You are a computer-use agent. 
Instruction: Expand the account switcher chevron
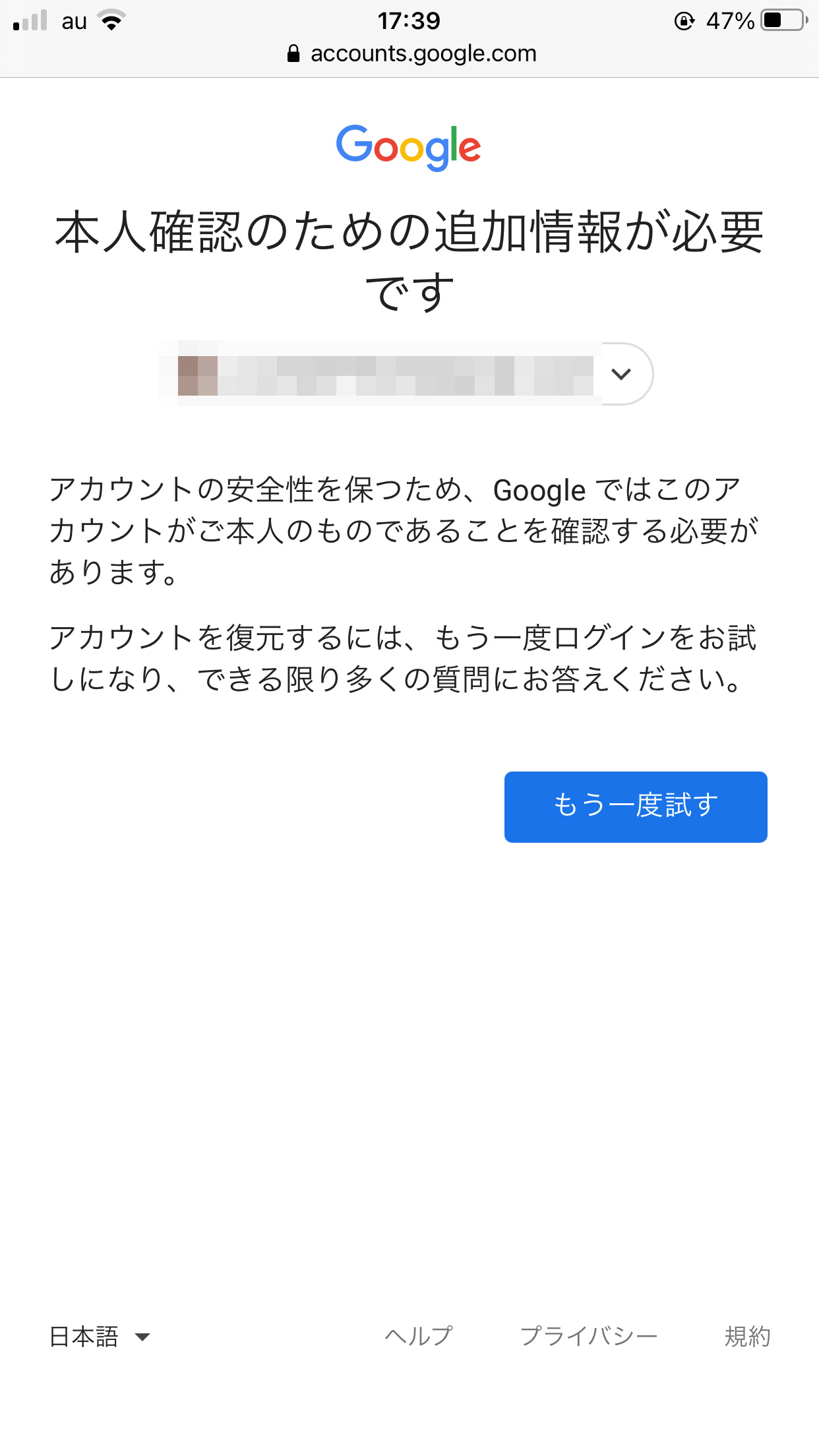(621, 374)
